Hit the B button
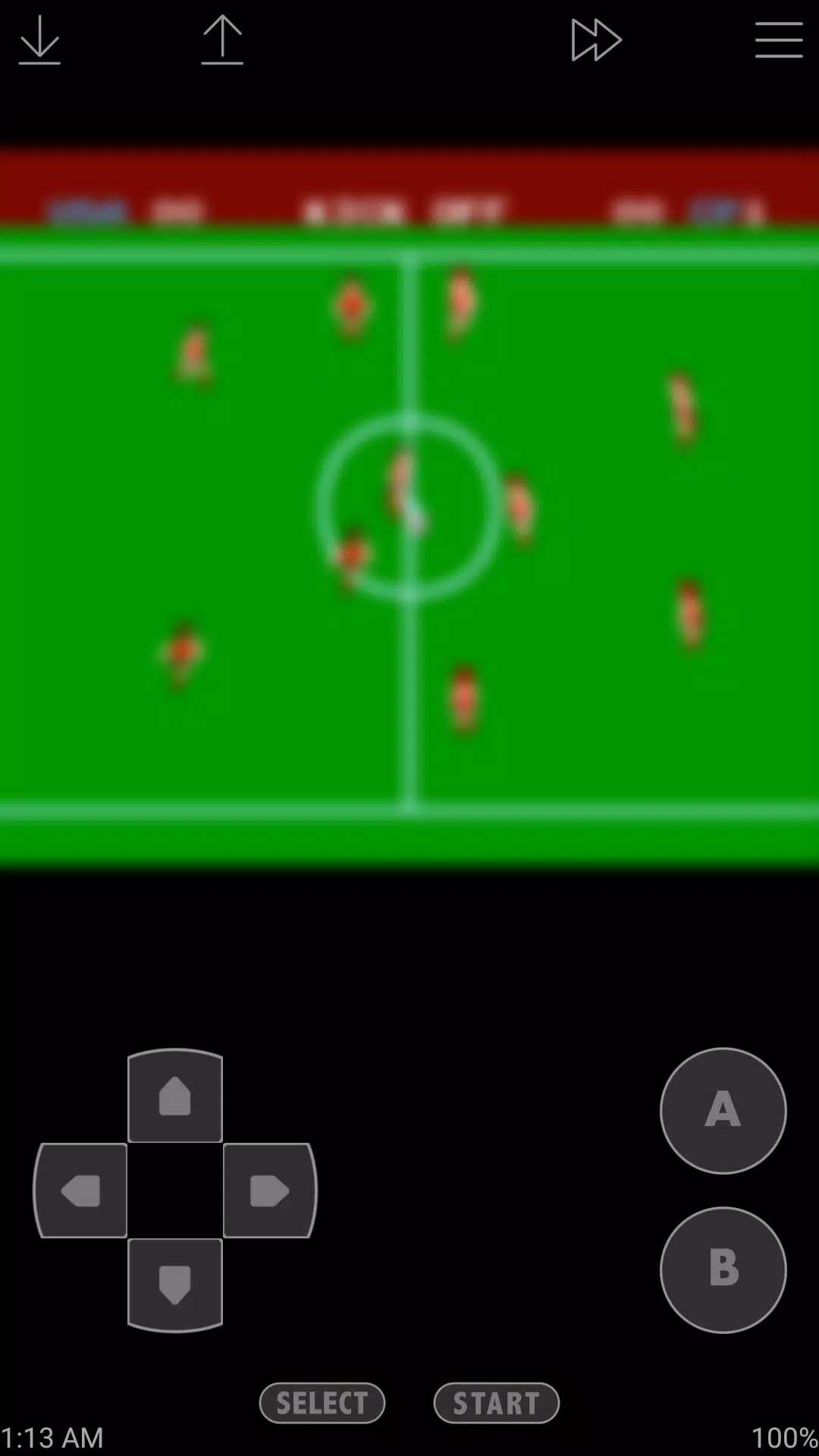The image size is (819, 1456). coord(723,1269)
